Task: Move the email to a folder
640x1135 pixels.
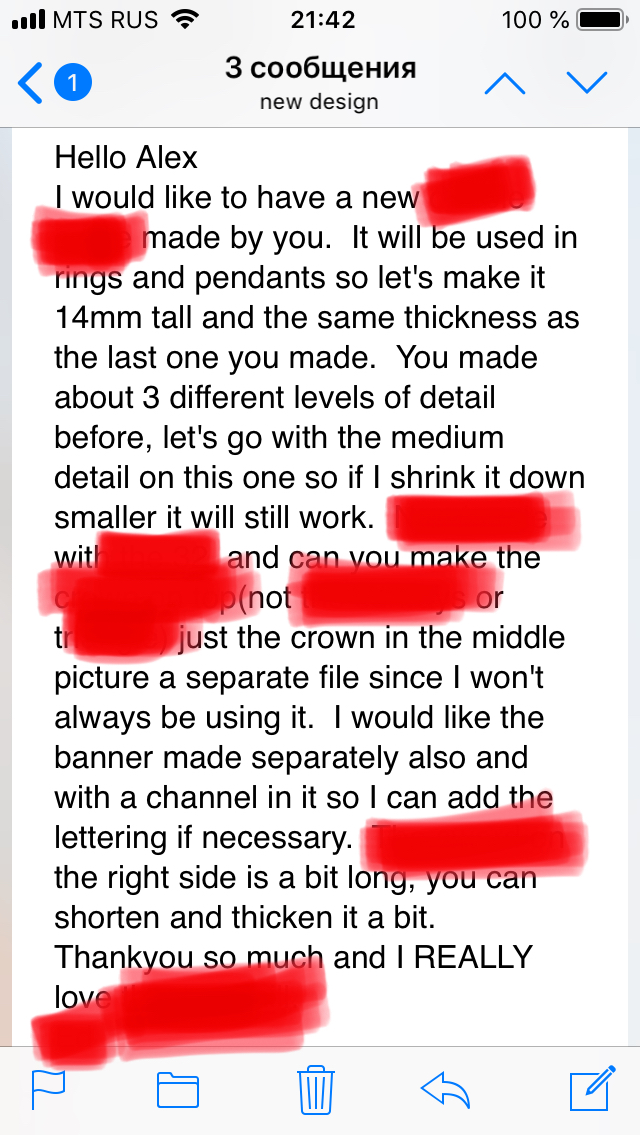Action: (178, 1090)
